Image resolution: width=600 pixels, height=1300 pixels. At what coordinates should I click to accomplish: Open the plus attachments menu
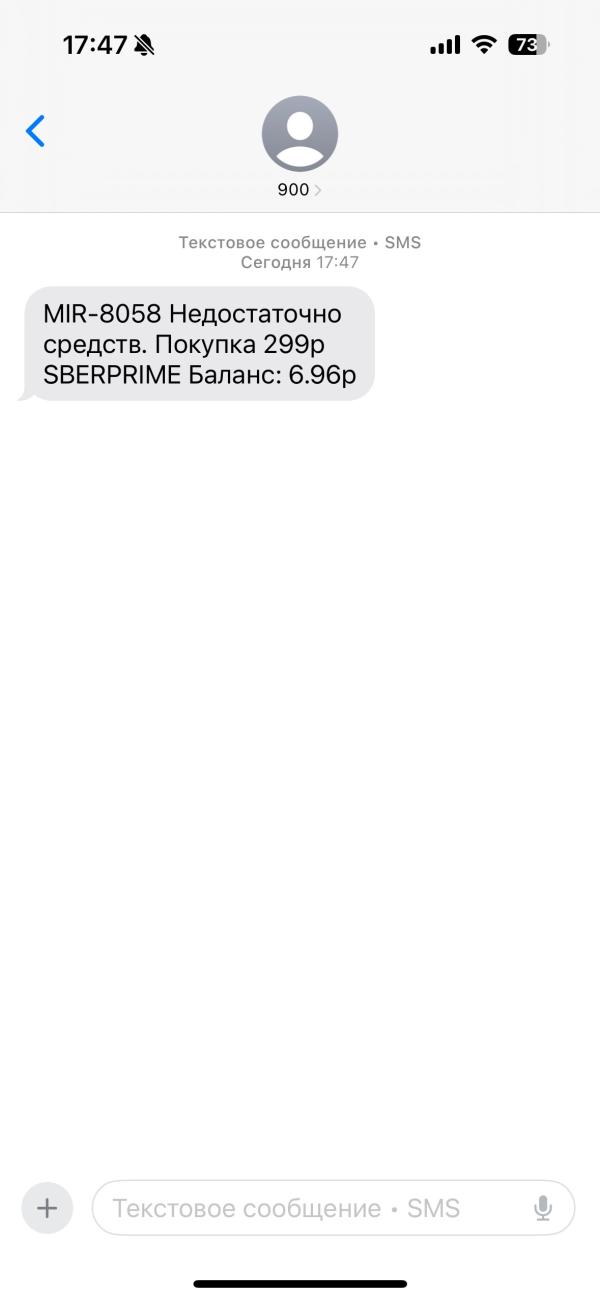(x=47, y=1208)
